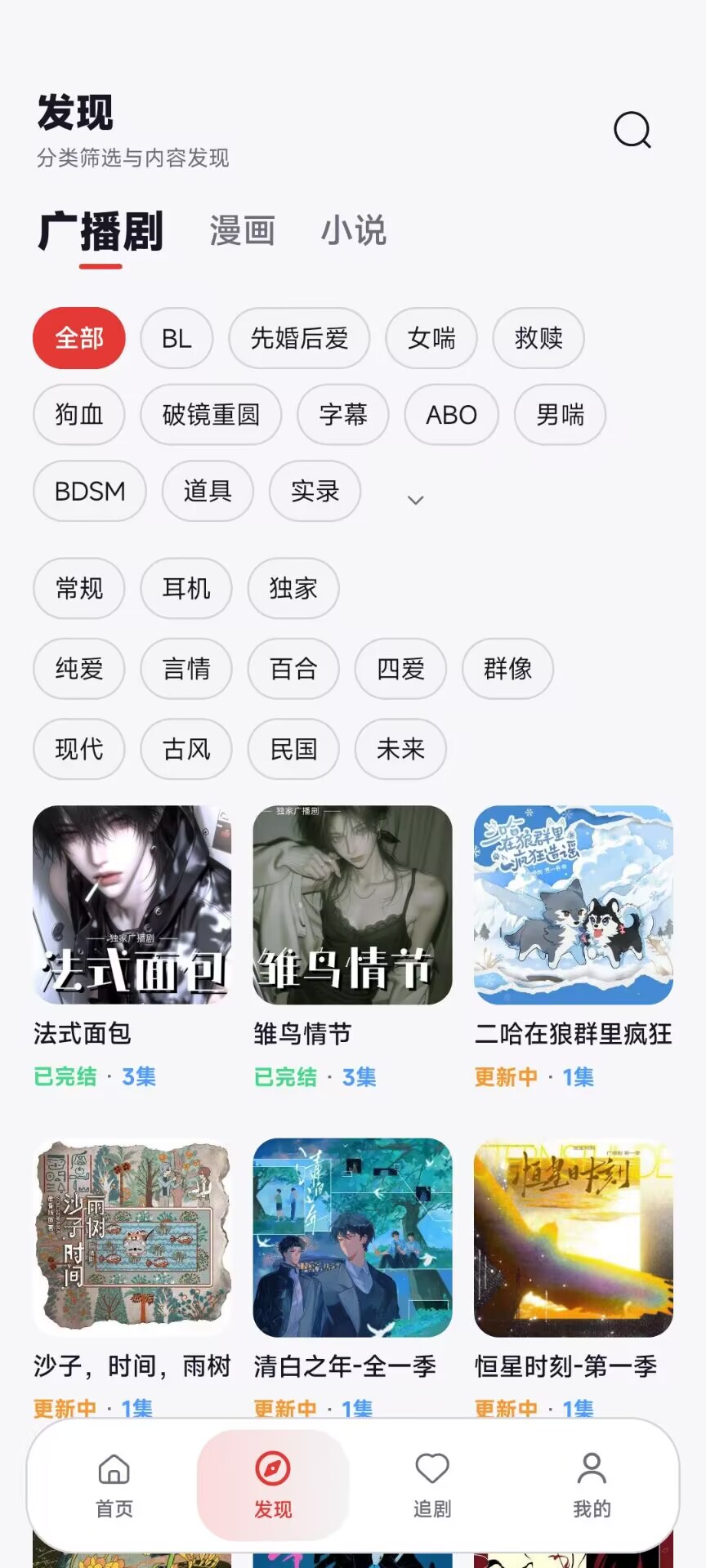Switch to the 追剧 tab
The image size is (706, 1568).
[x=432, y=1485]
